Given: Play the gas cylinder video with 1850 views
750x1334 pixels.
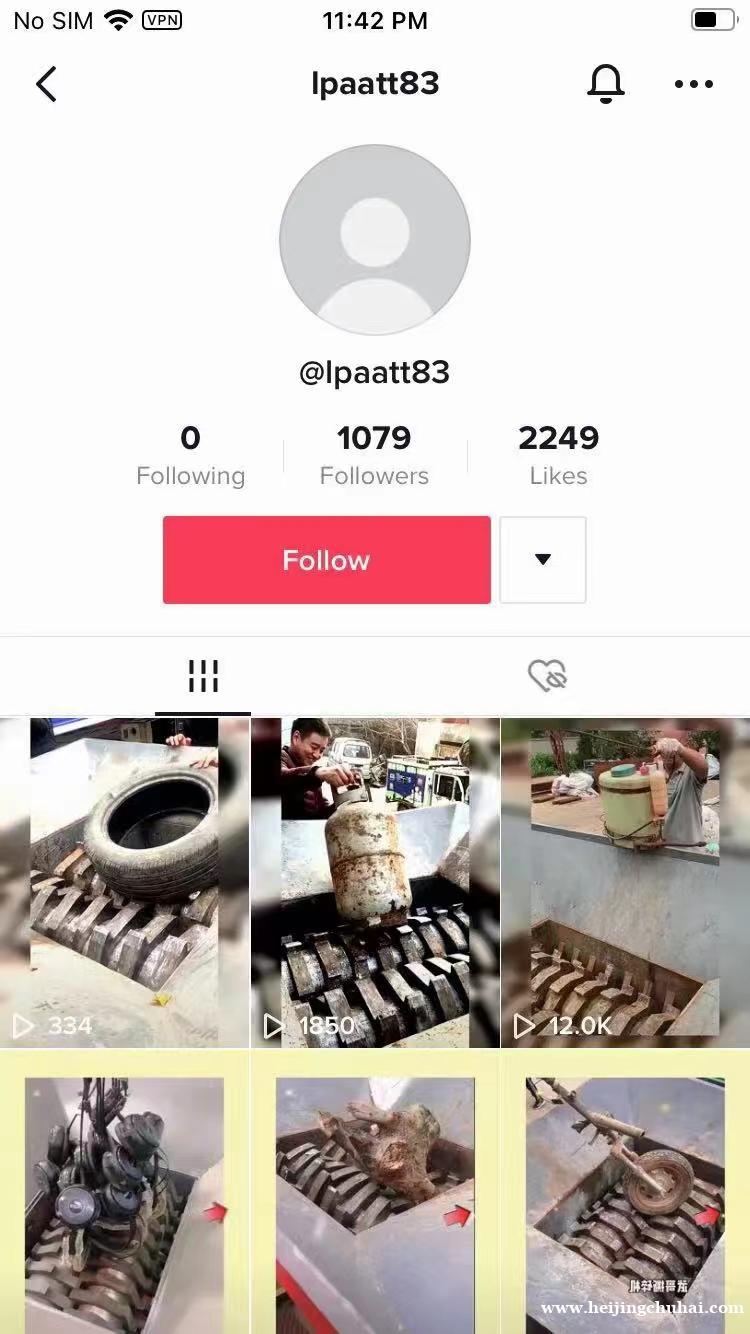Looking at the screenshot, I should pos(374,882).
